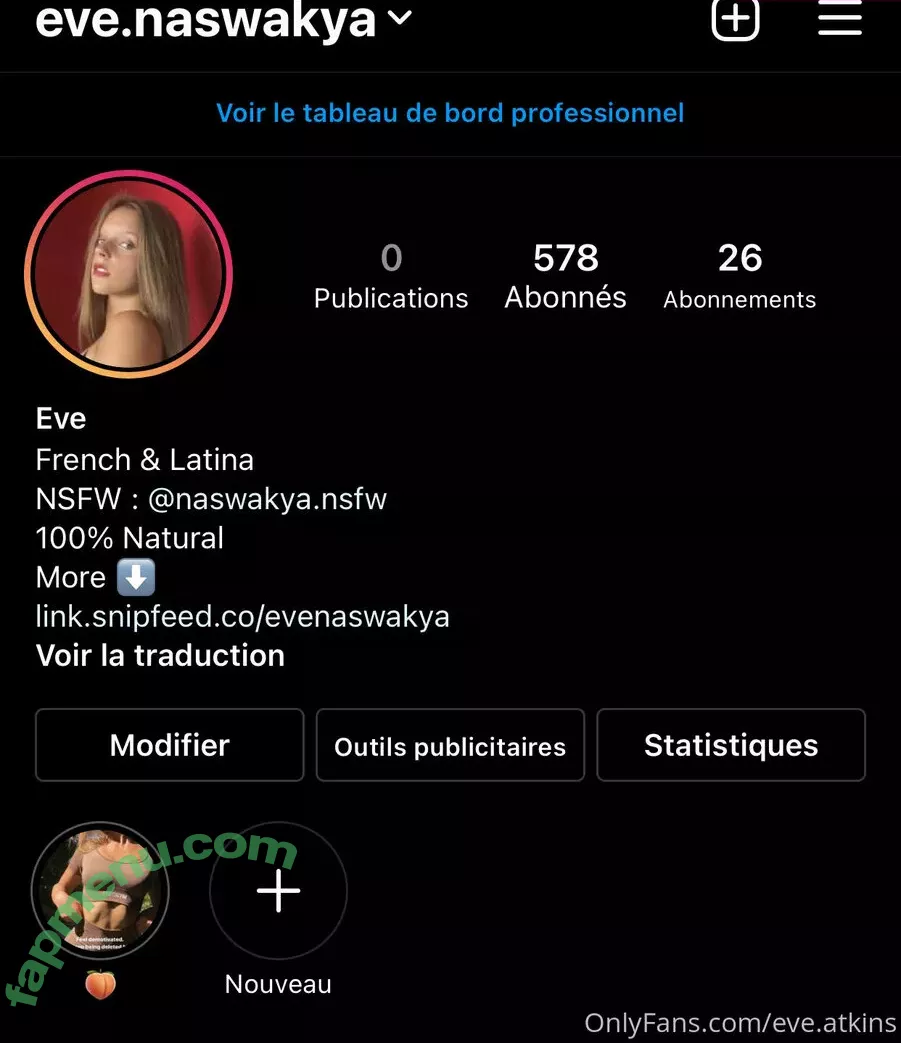The height and width of the screenshot is (1043, 901).
Task: Tap Voir la traduction
Action: [x=160, y=656]
